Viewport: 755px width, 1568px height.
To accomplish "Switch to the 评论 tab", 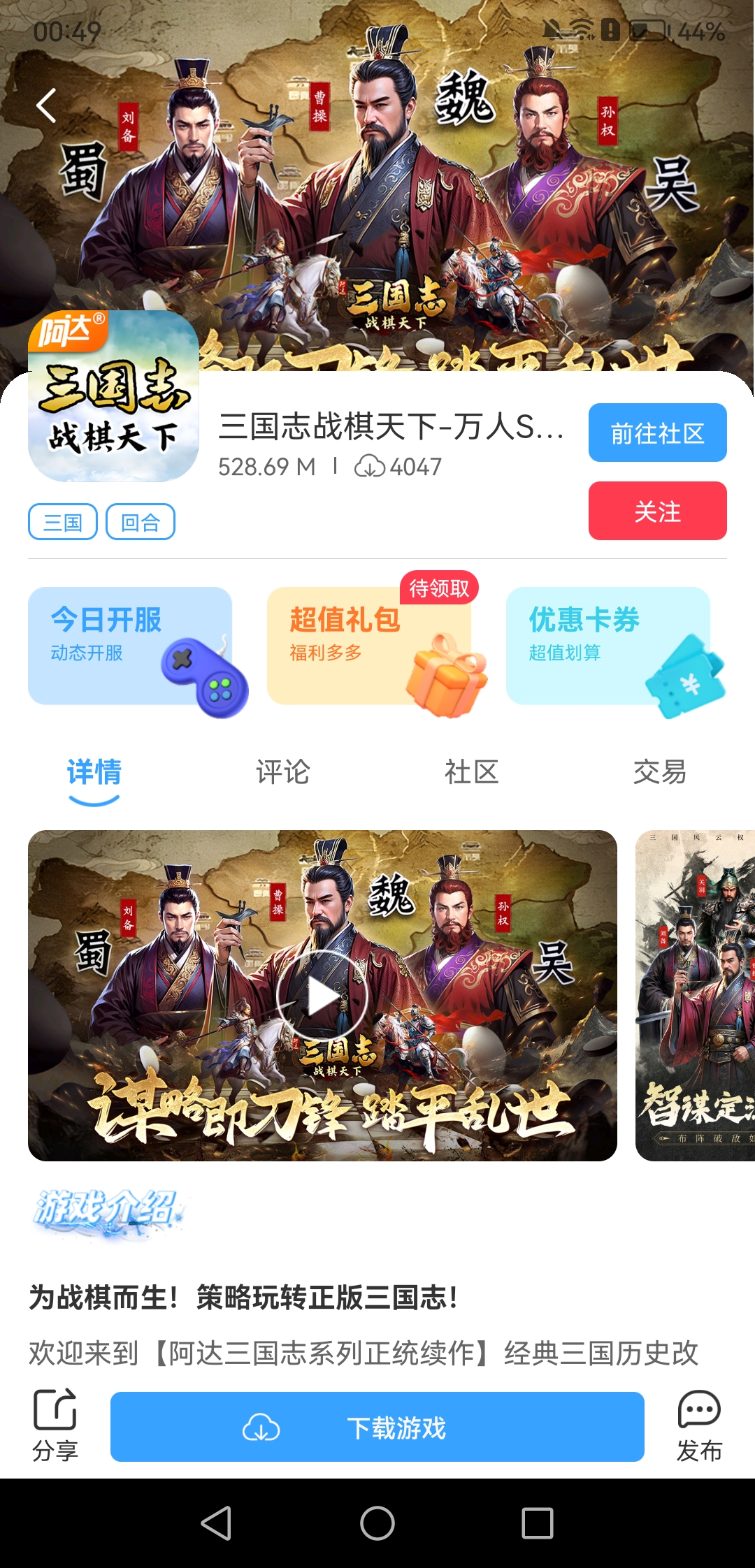I will point(282,772).
